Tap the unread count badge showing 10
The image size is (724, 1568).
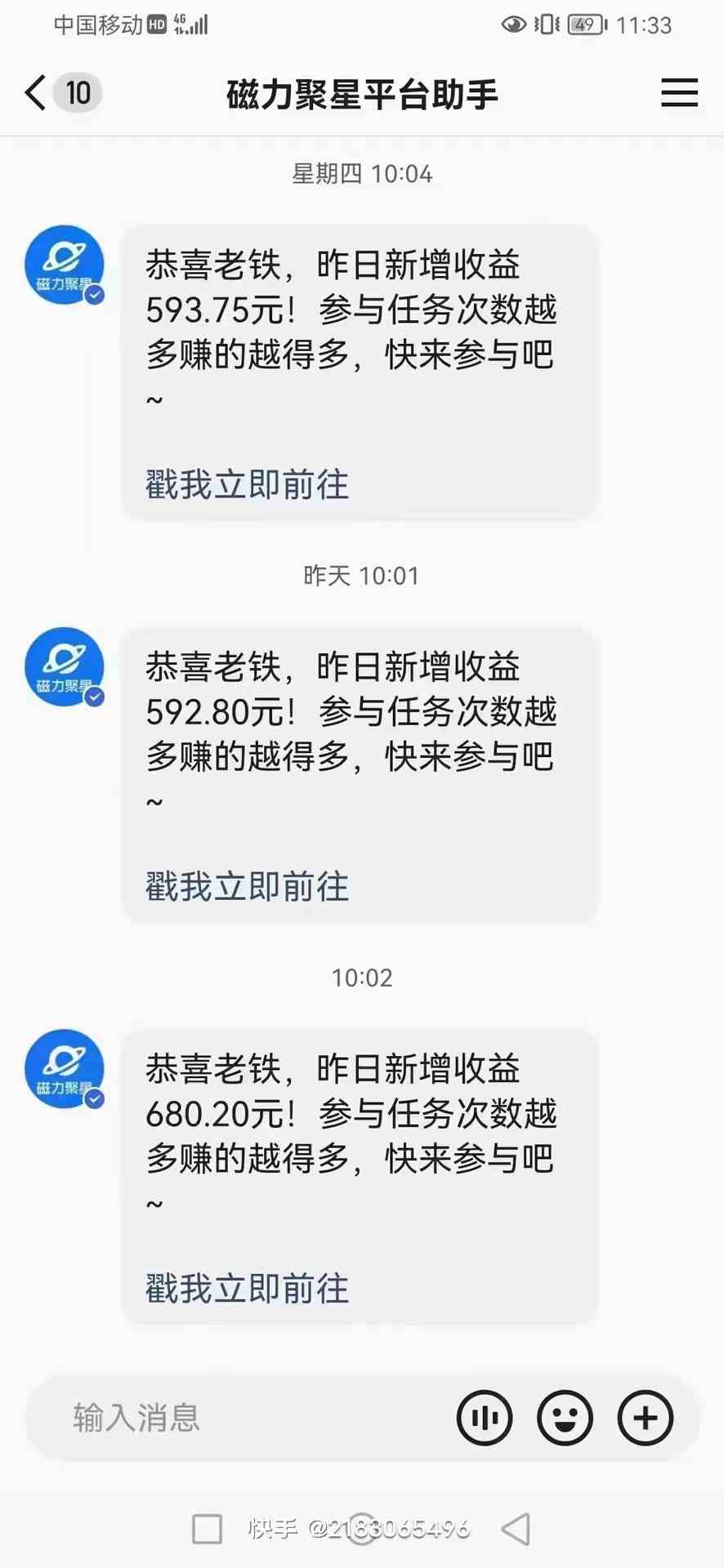click(x=76, y=93)
